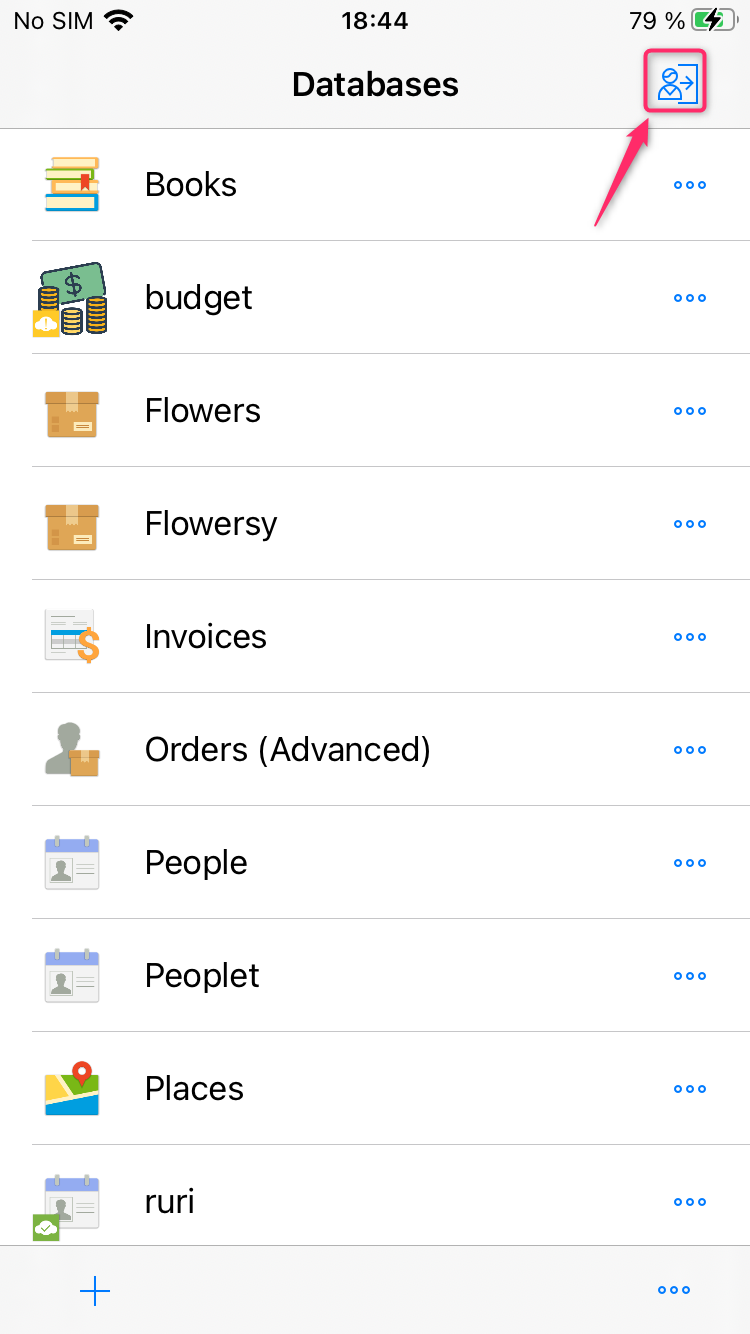Screen dimensions: 750x1334
Task: Open the Places database
Action: pyautogui.click(x=194, y=1089)
